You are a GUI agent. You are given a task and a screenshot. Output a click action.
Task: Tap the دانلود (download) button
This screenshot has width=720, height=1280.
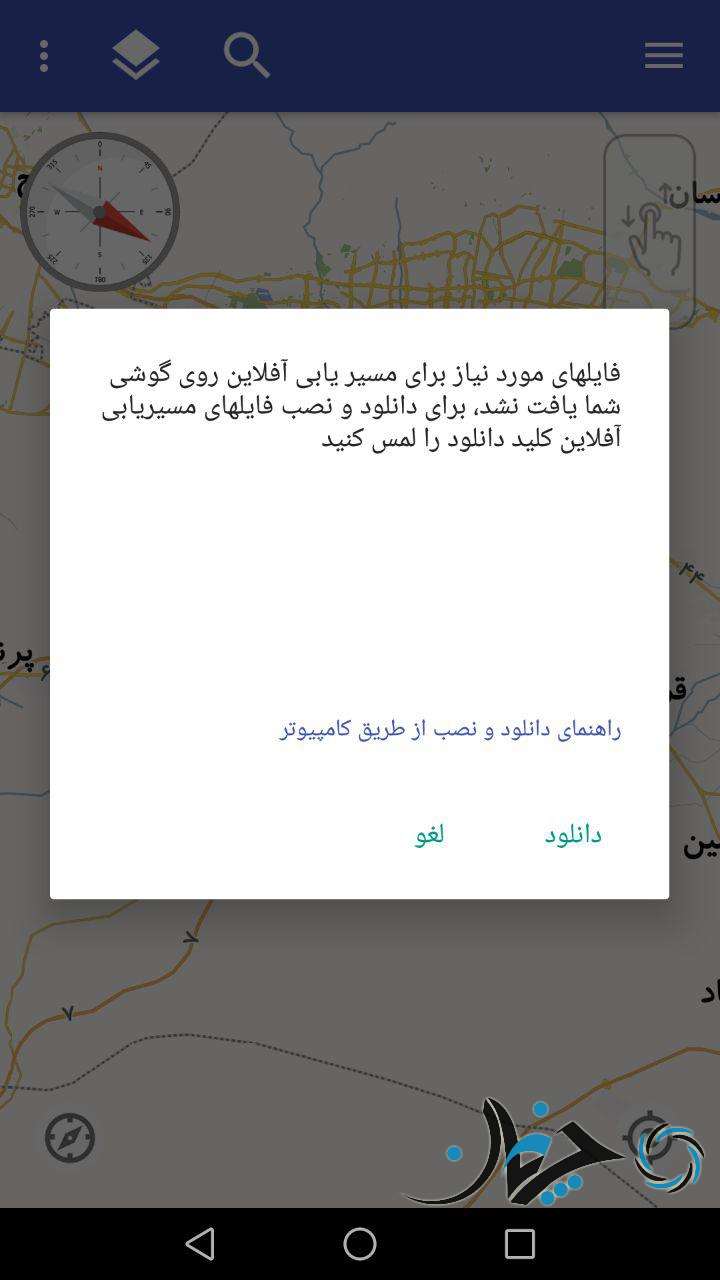pos(573,835)
